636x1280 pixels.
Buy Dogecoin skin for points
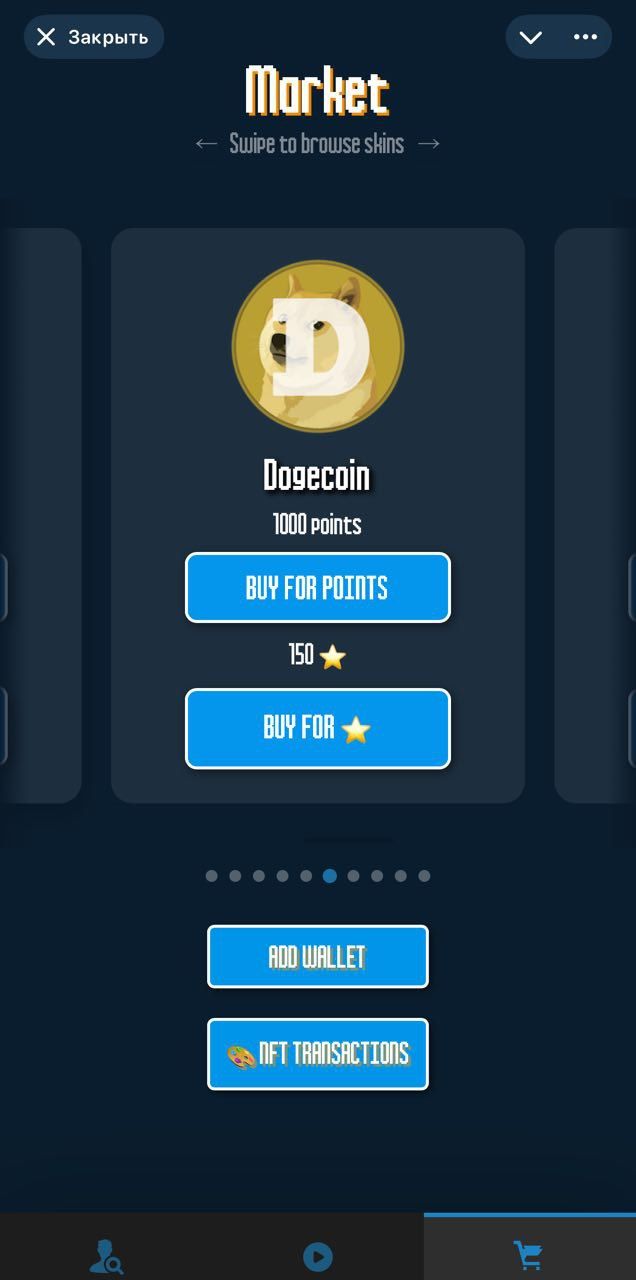[x=318, y=588]
